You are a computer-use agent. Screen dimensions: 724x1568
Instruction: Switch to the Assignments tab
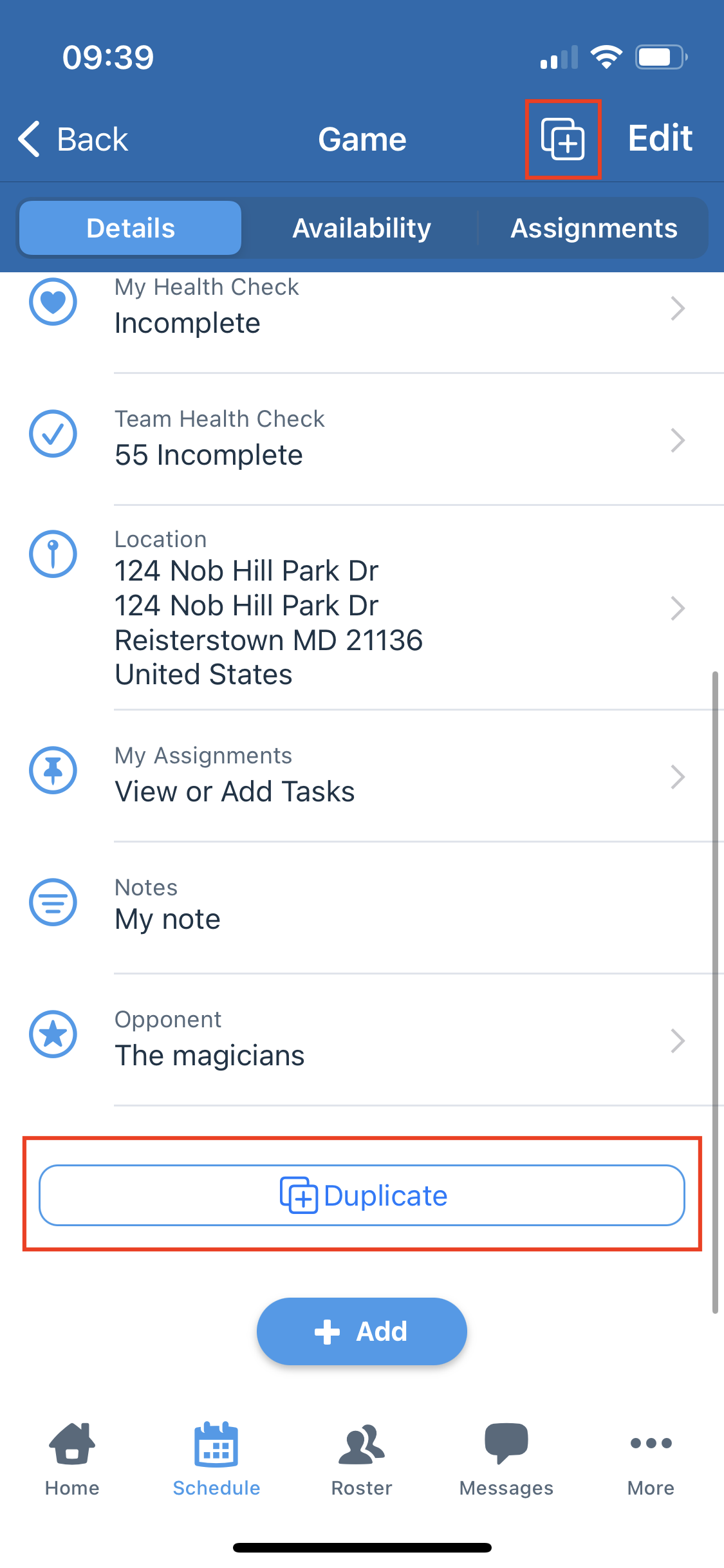tap(593, 228)
